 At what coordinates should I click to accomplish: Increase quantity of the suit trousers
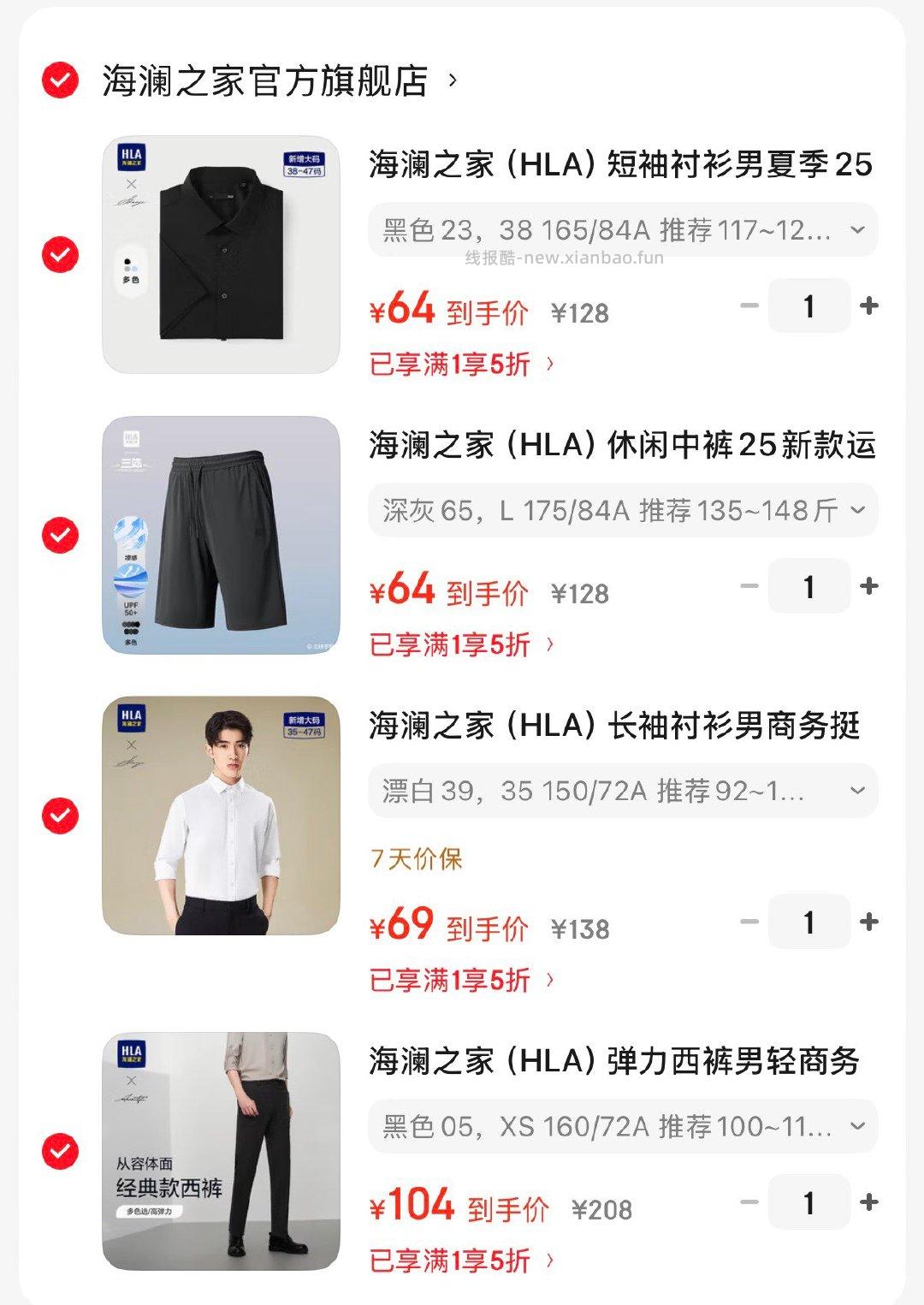click(x=870, y=1202)
